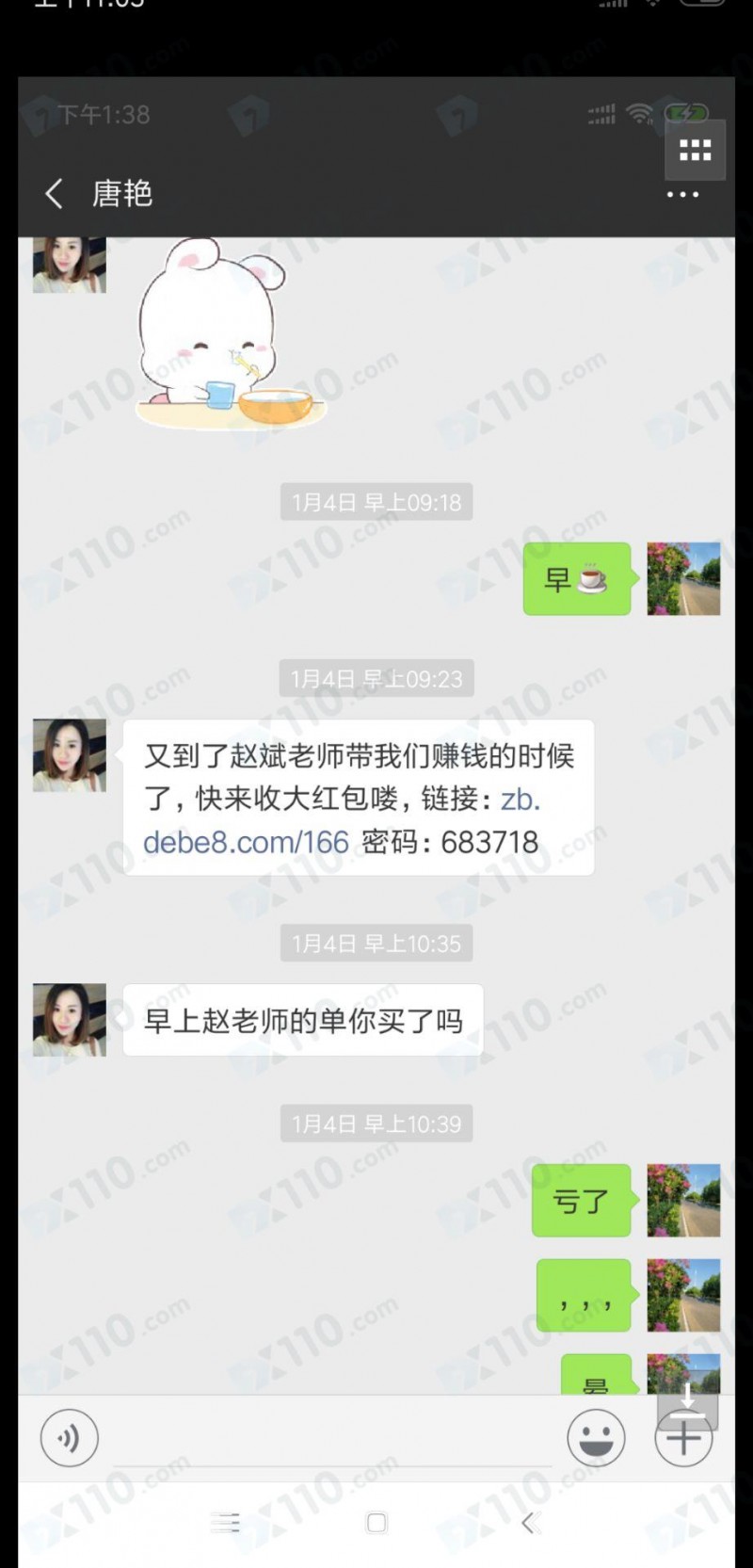Open the three-dot chat options menu
The width and height of the screenshot is (753, 1568).
pyautogui.click(x=681, y=193)
